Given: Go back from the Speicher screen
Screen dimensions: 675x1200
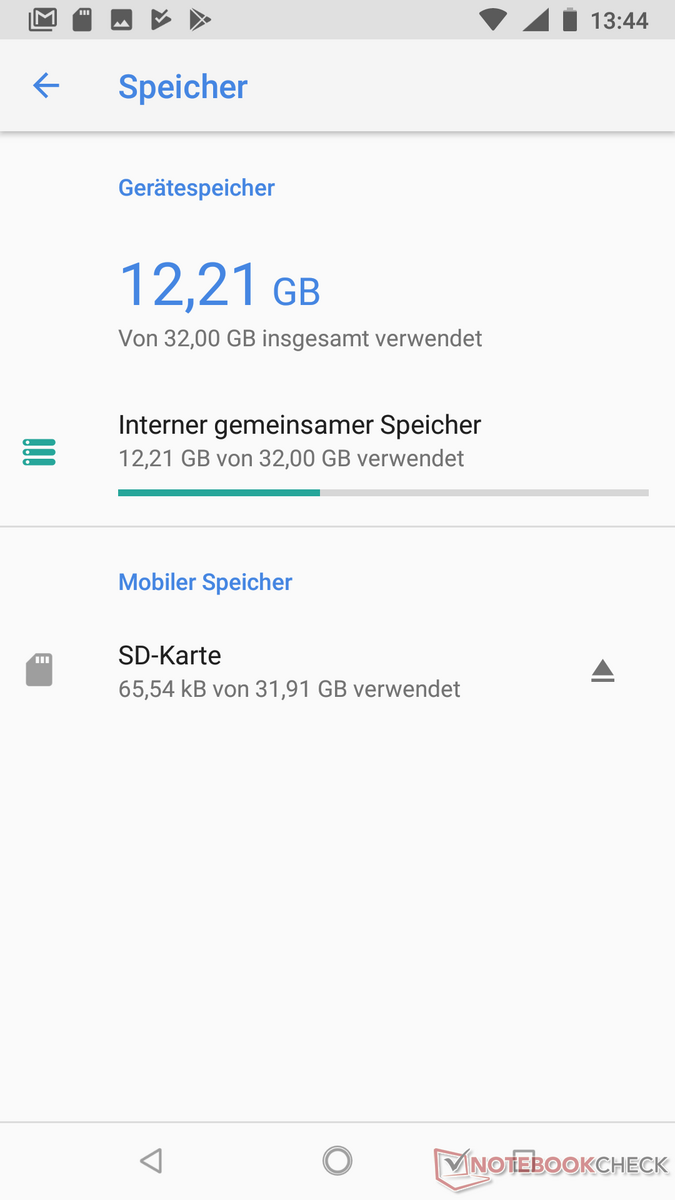Looking at the screenshot, I should point(46,87).
